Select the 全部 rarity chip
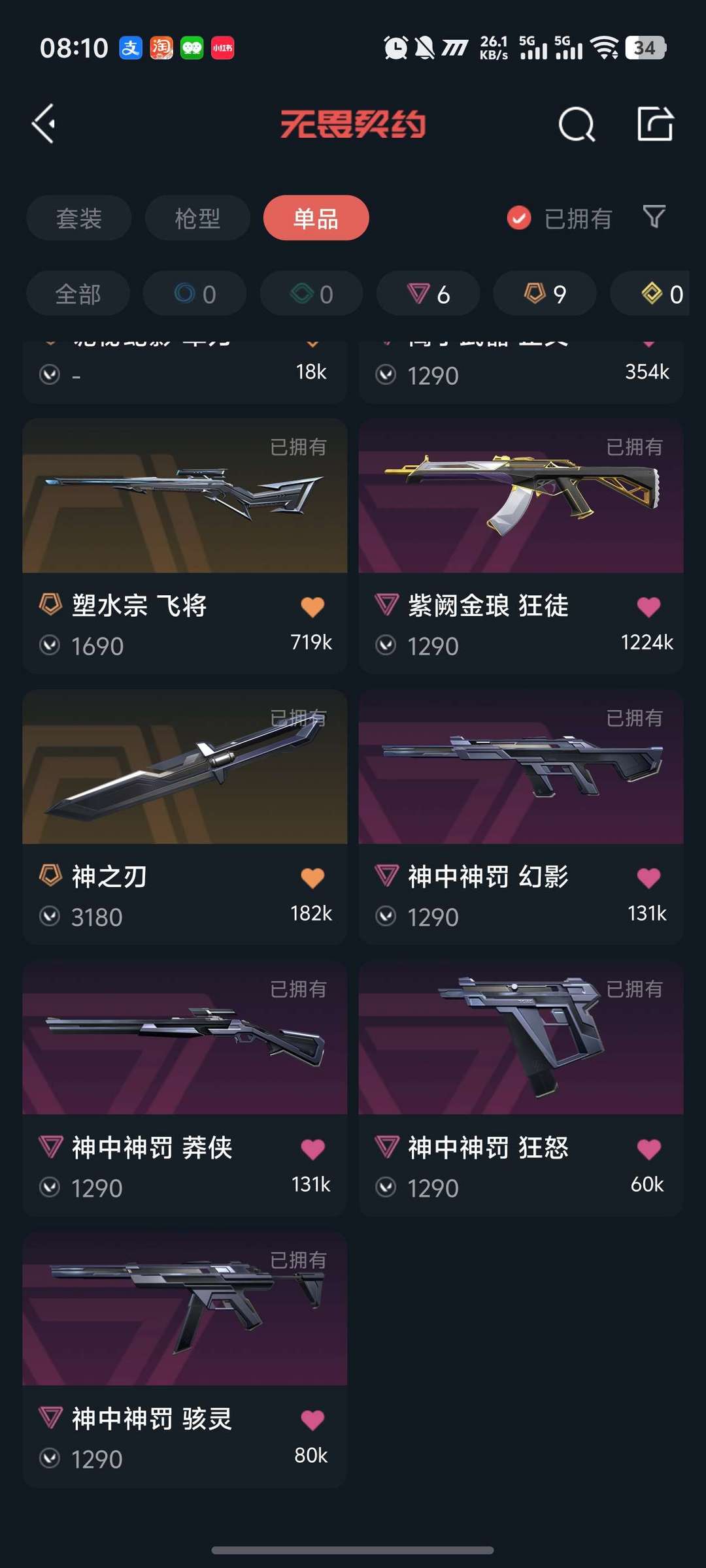Image resolution: width=706 pixels, height=1568 pixels. coord(78,293)
